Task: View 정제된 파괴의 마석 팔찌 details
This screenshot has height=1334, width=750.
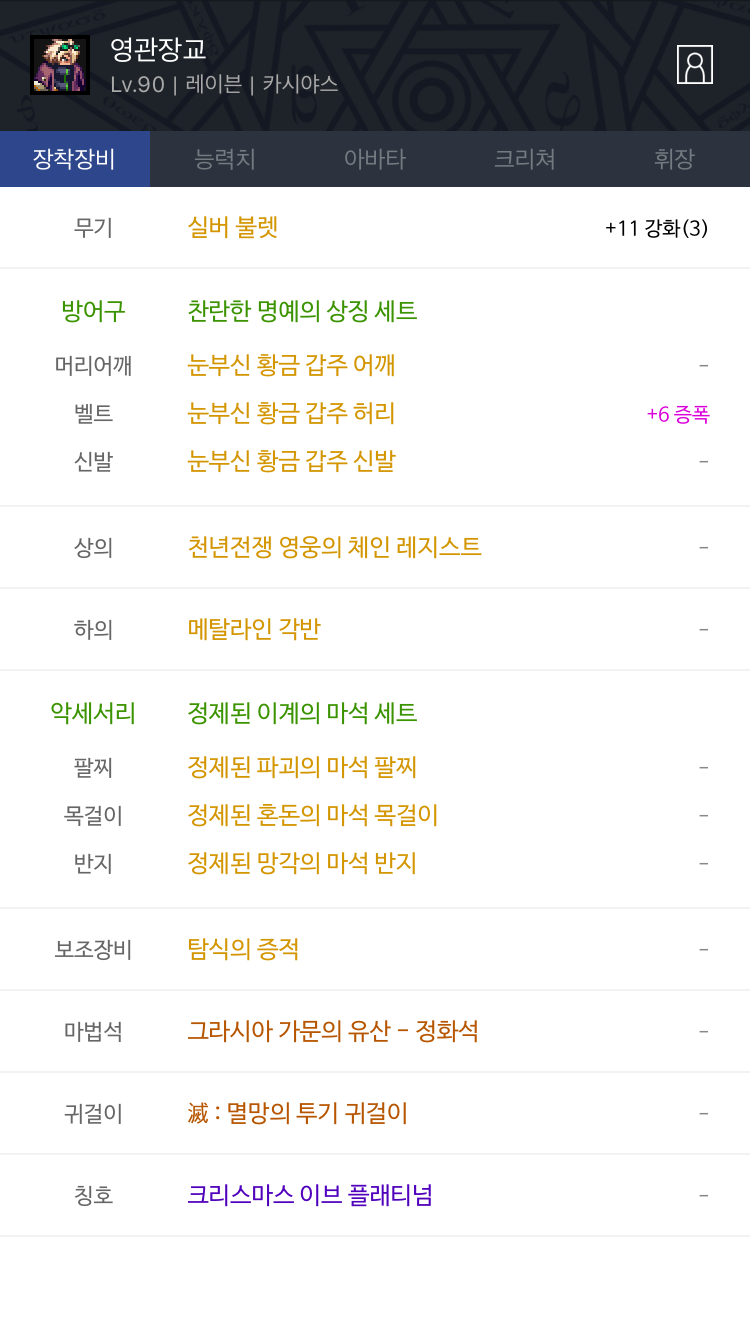Action: pyautogui.click(x=302, y=767)
